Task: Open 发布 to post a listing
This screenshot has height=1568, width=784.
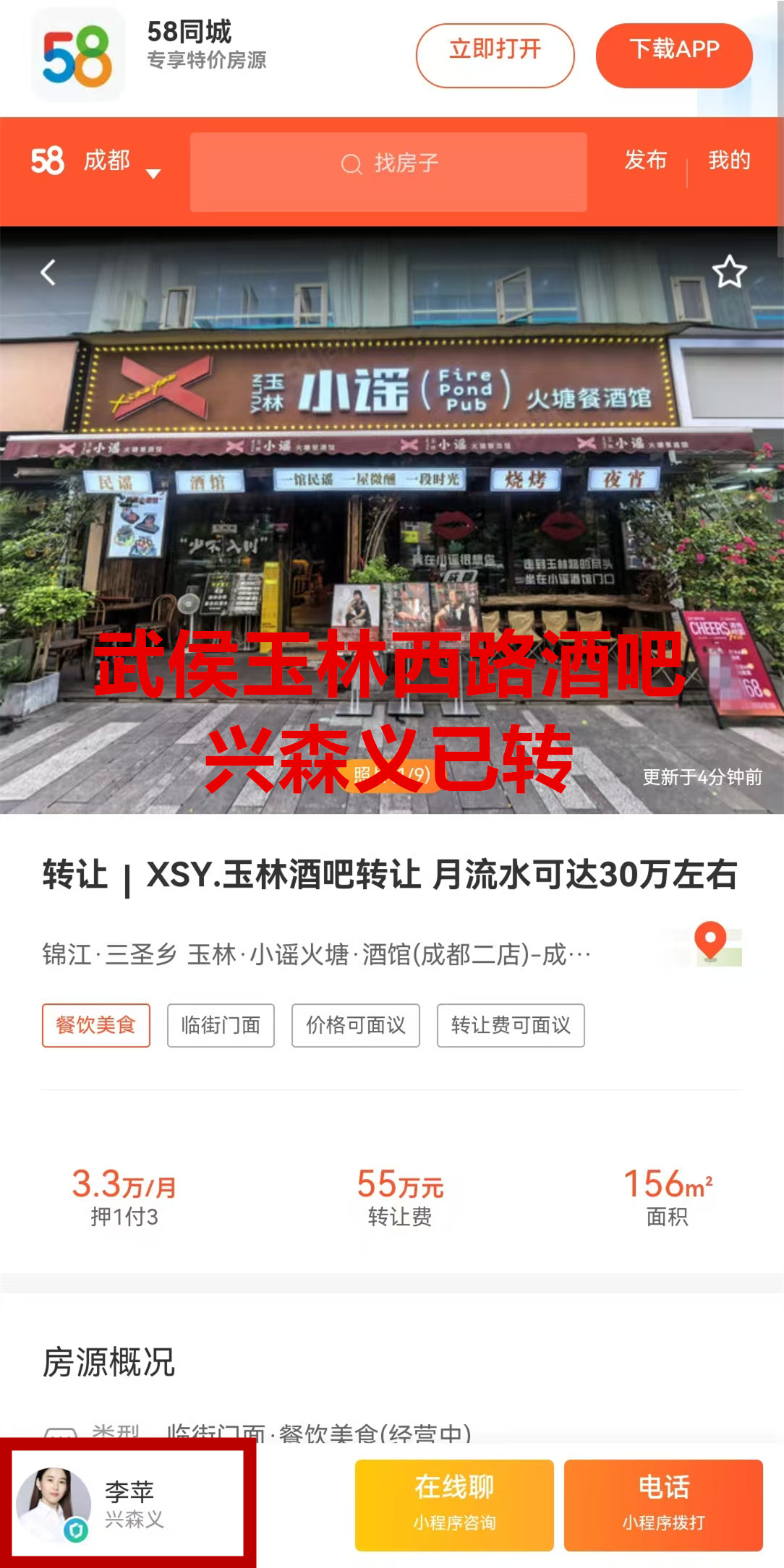Action: pyautogui.click(x=645, y=160)
